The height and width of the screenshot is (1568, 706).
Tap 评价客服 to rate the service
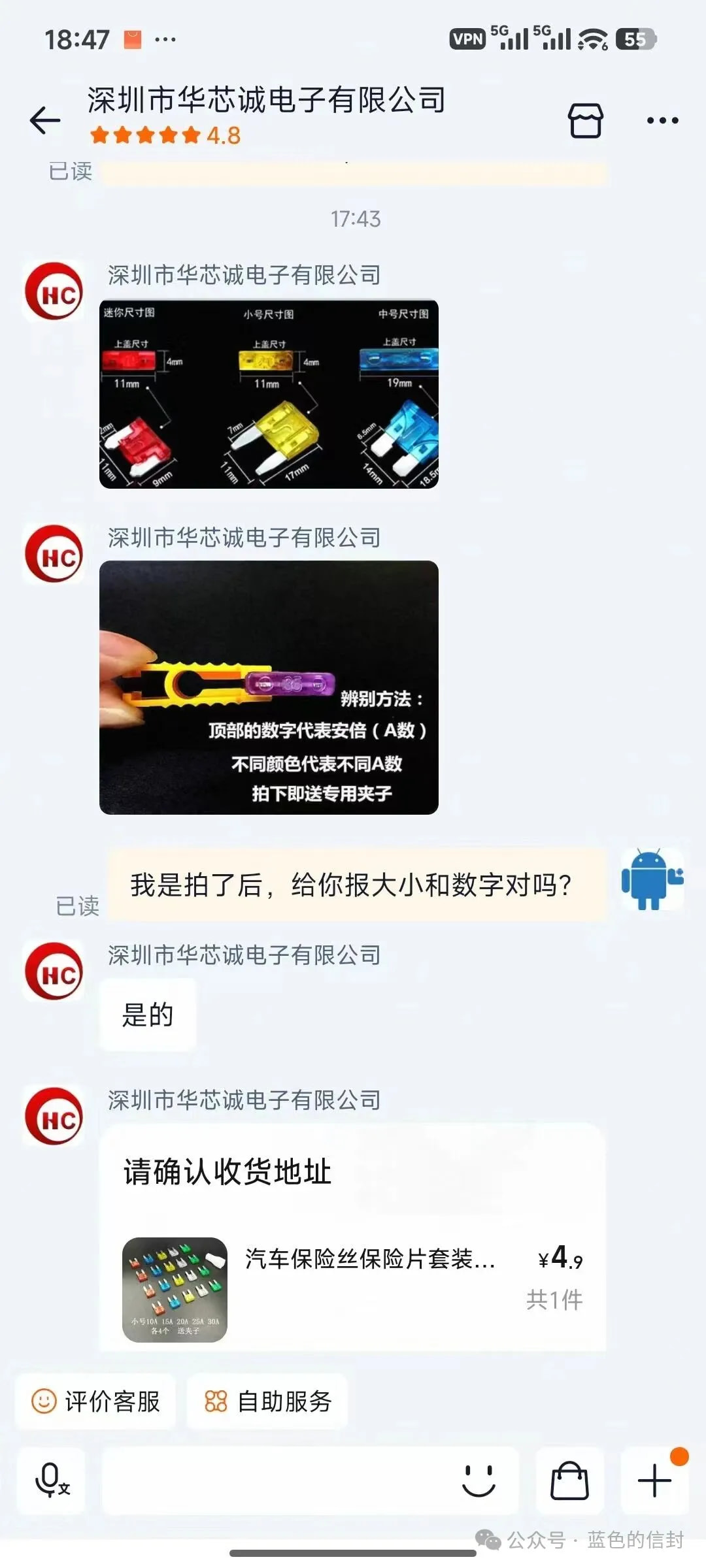pos(95,1401)
